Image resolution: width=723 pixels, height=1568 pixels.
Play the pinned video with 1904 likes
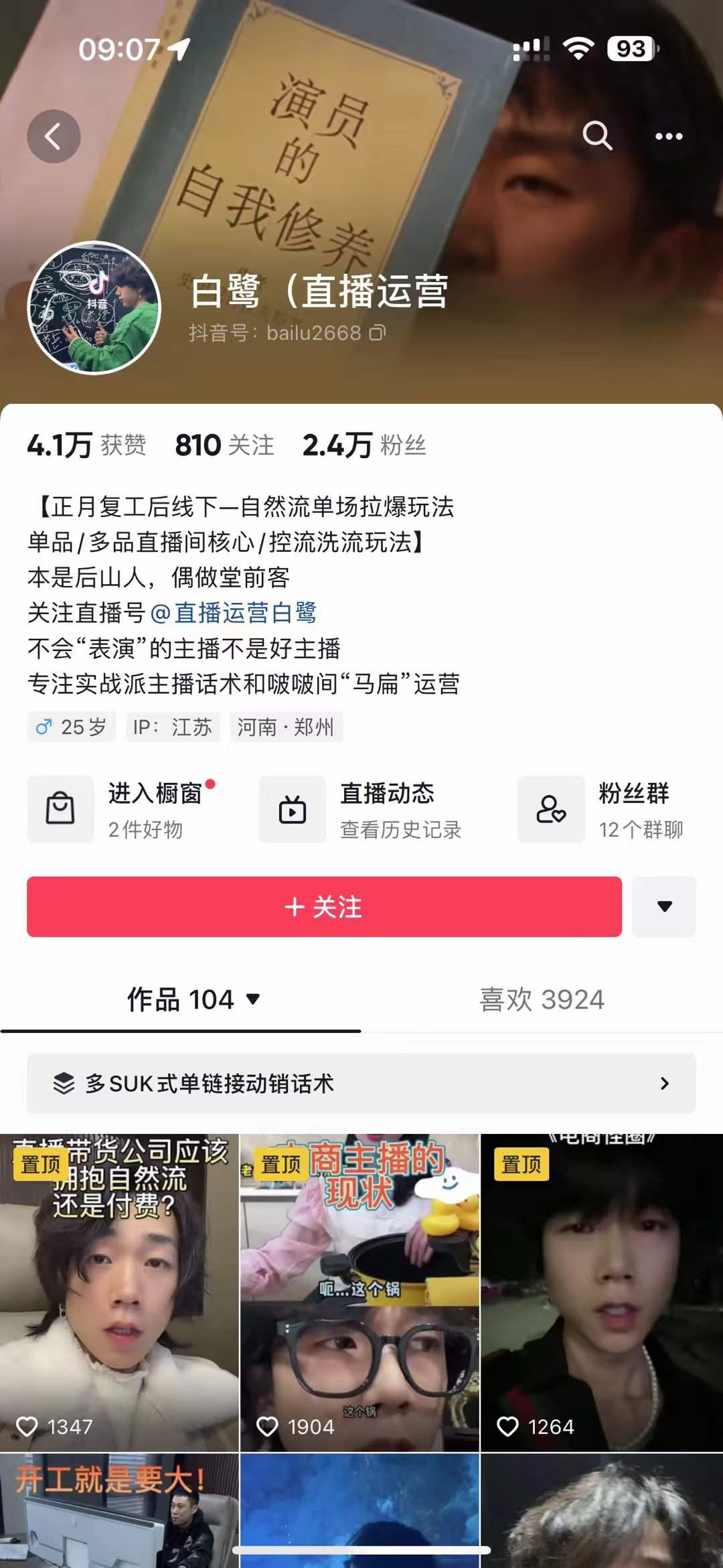pyautogui.click(x=360, y=1293)
